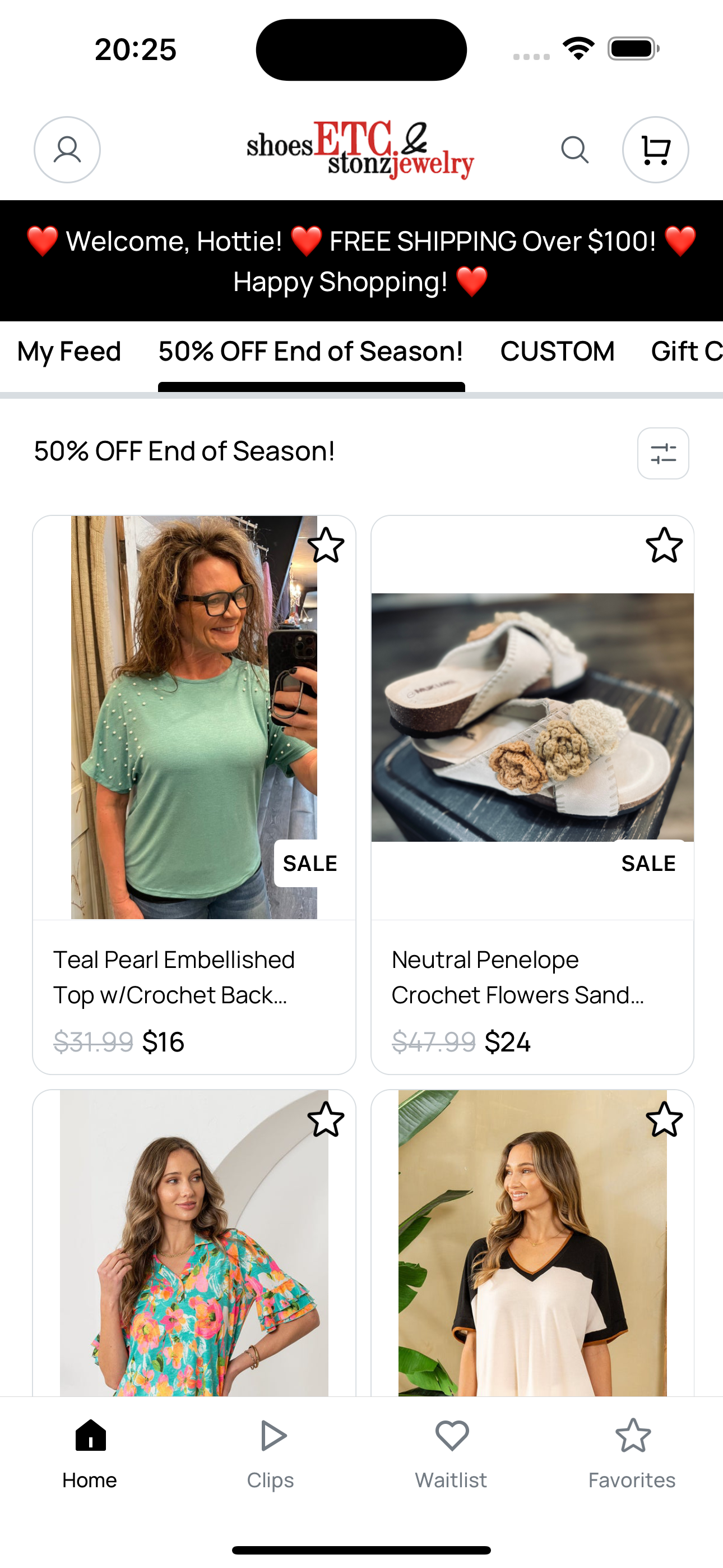Image resolution: width=723 pixels, height=1568 pixels.
Task: Select the 50% OFF End of Season tab
Action: (x=311, y=351)
